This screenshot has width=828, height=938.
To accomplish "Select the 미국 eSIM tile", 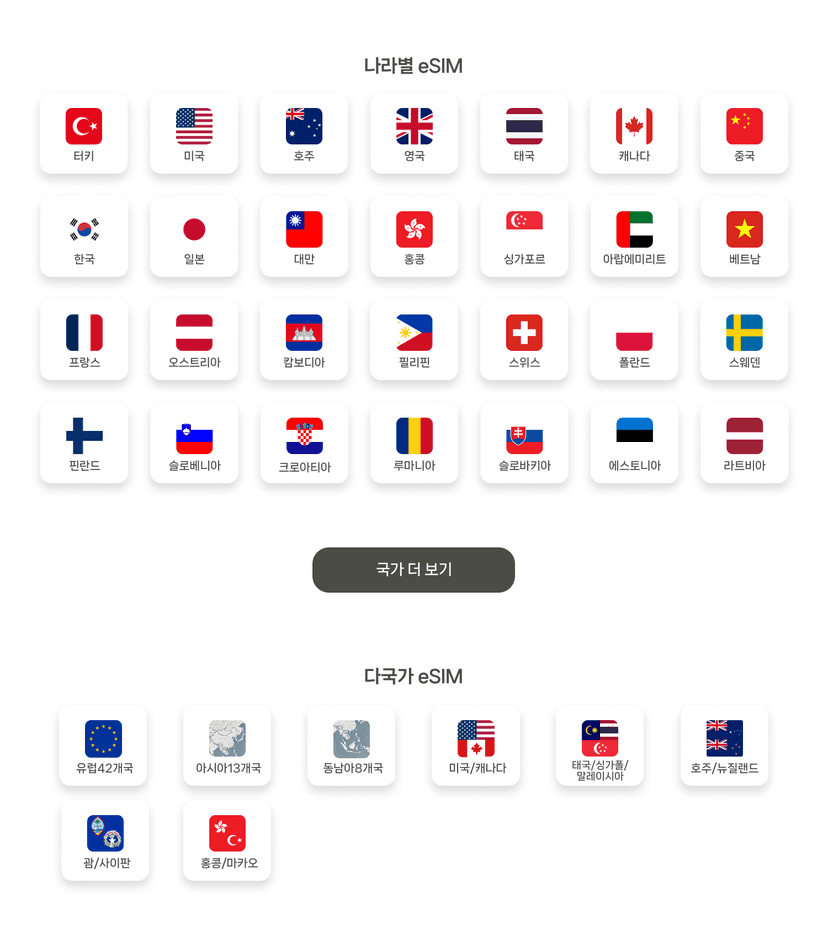I will coord(194,134).
